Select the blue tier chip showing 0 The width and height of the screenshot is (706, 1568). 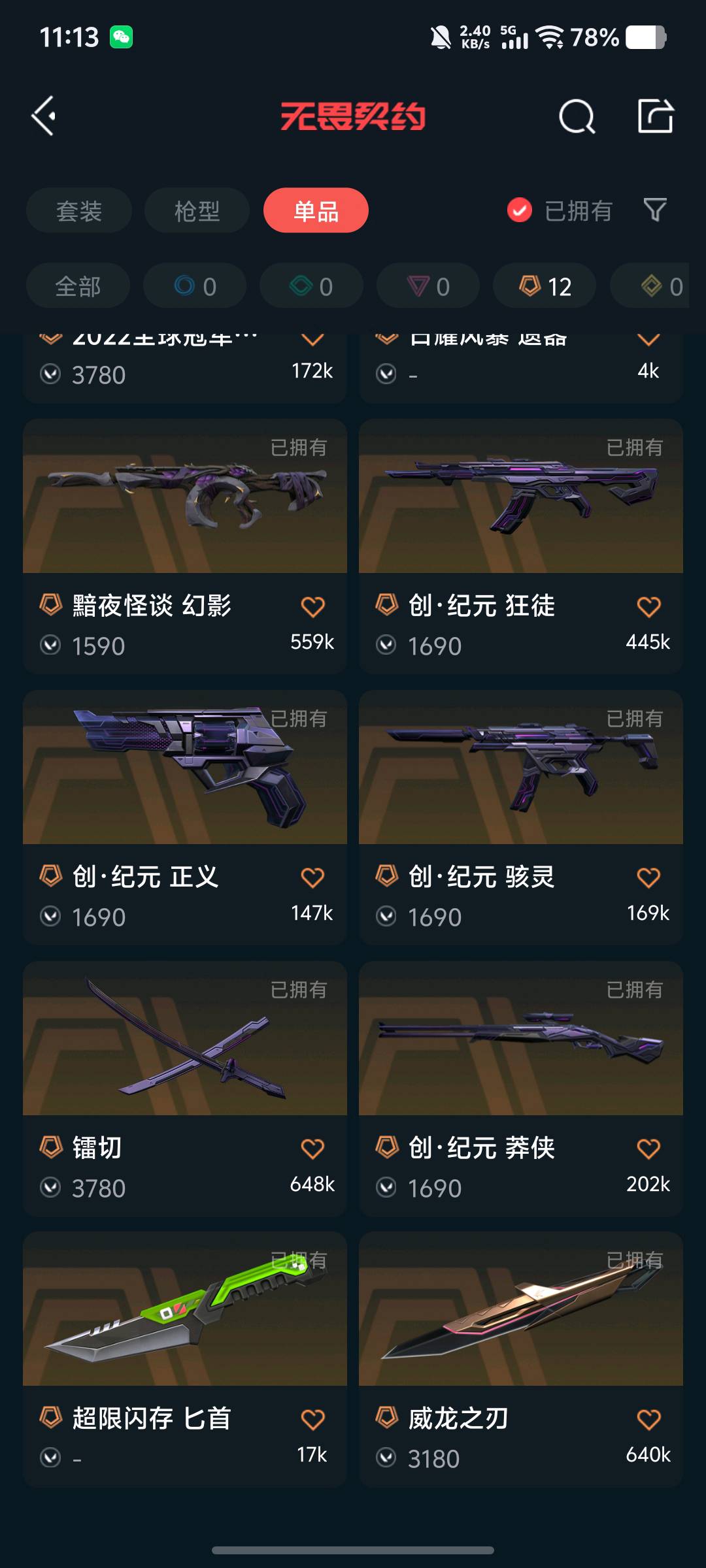195,286
